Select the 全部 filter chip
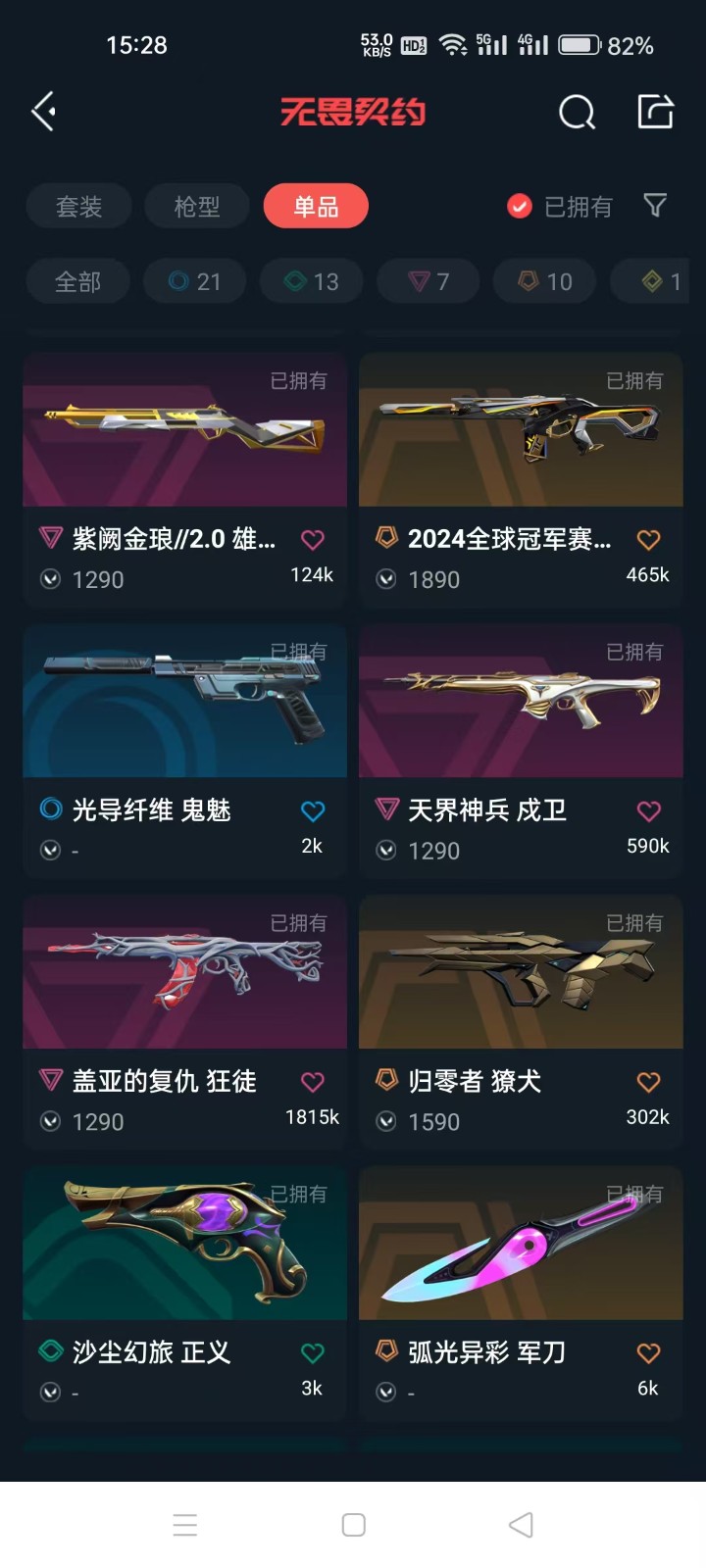The width and height of the screenshot is (706, 1568). pyautogui.click(x=77, y=282)
